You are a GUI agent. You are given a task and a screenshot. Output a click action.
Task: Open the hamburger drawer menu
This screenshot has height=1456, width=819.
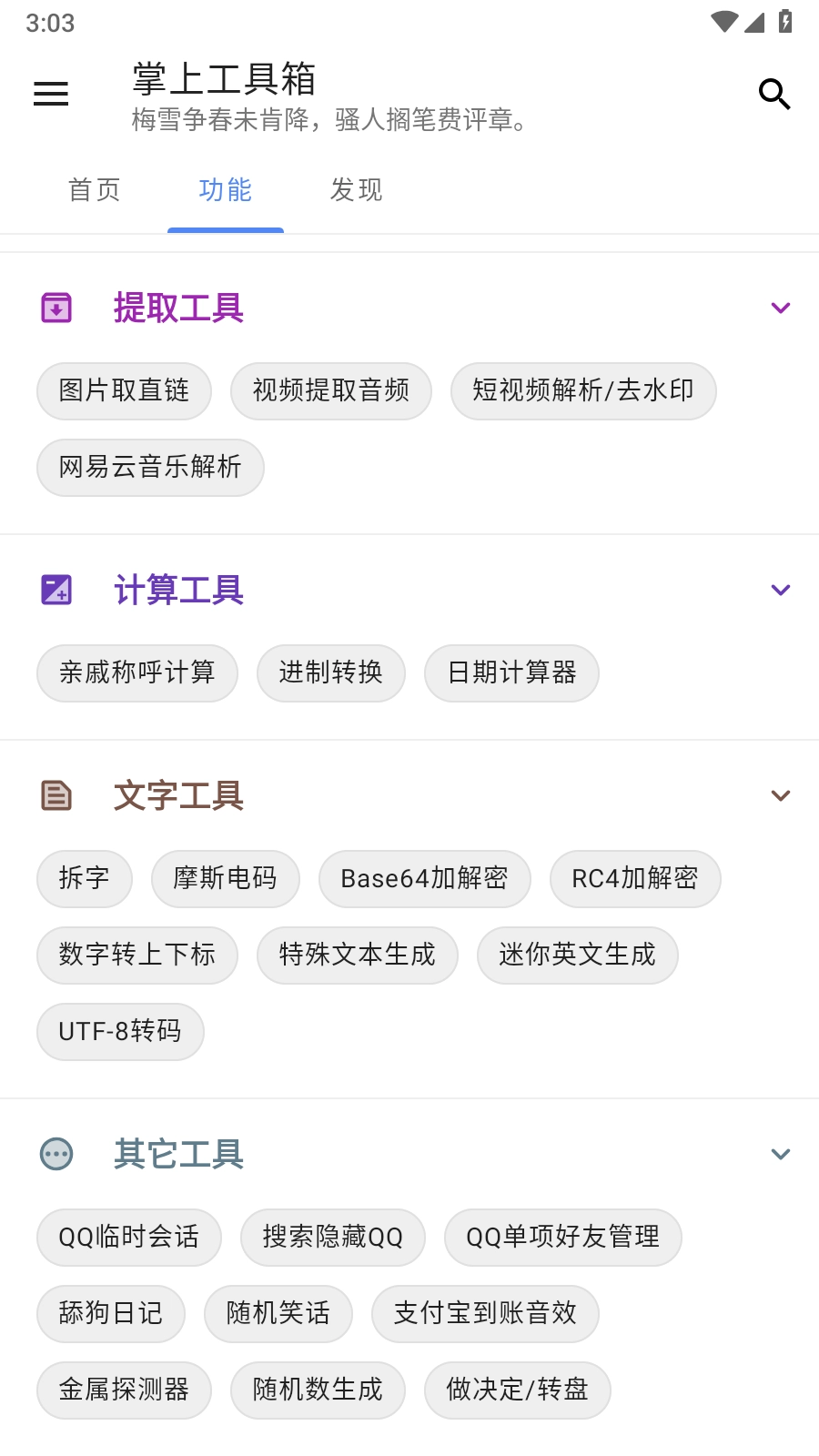(x=51, y=94)
